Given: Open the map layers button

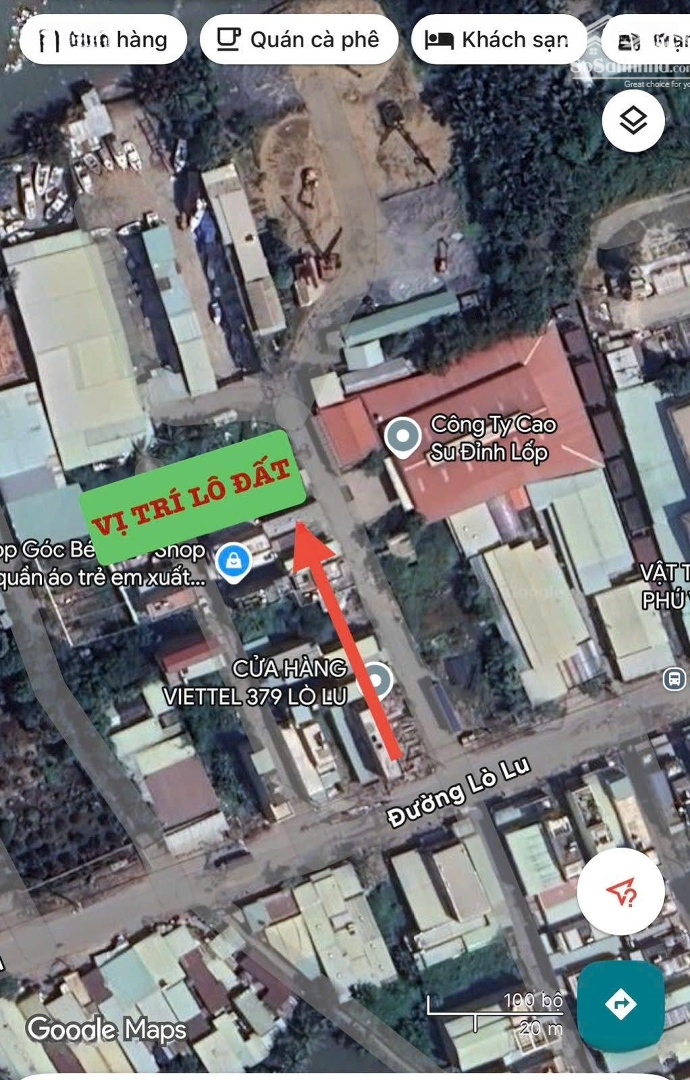Looking at the screenshot, I should click(x=634, y=122).
